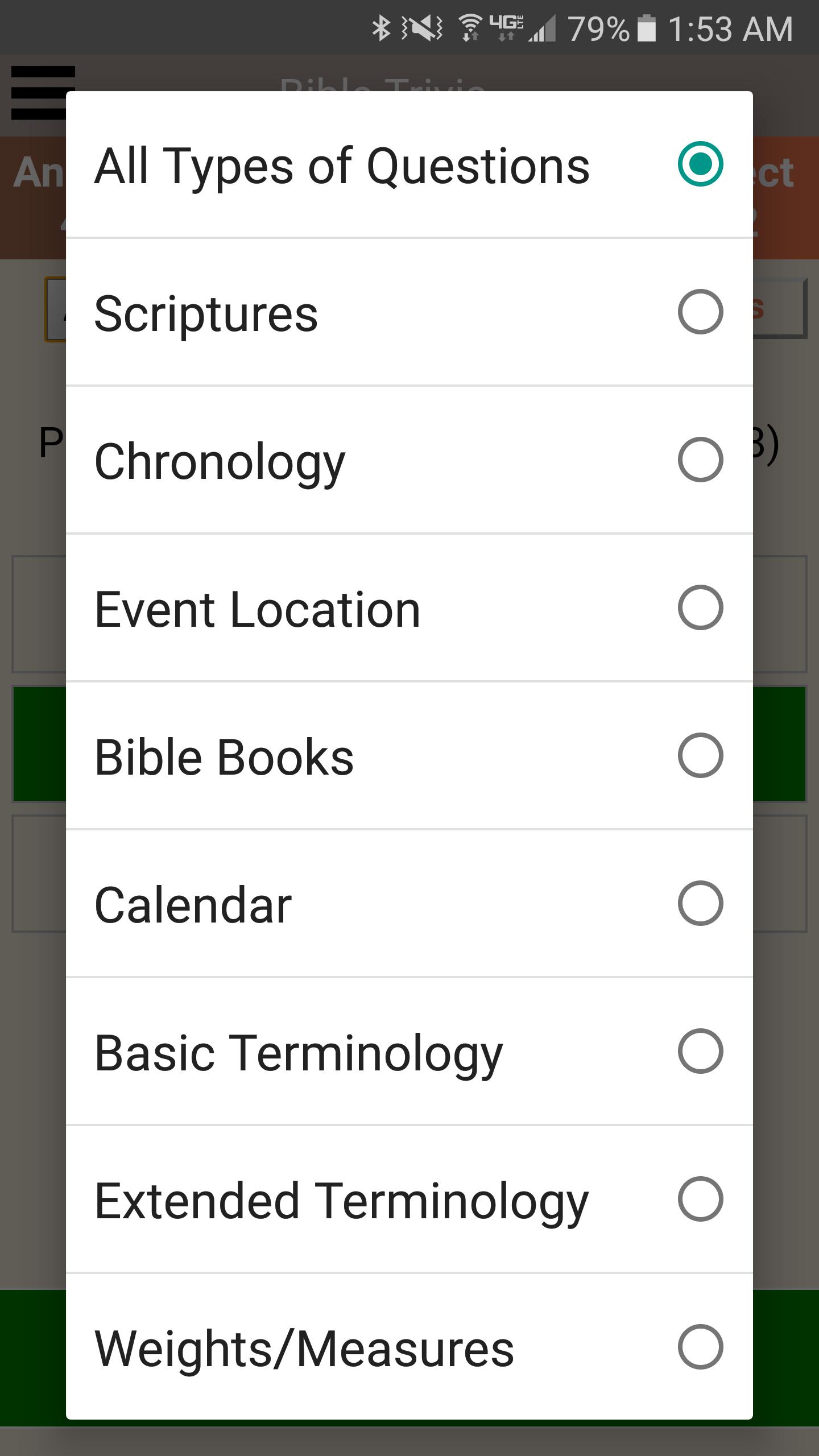Choose the Scriptures question category
The width and height of the screenshot is (819, 1456).
pyautogui.click(x=701, y=312)
